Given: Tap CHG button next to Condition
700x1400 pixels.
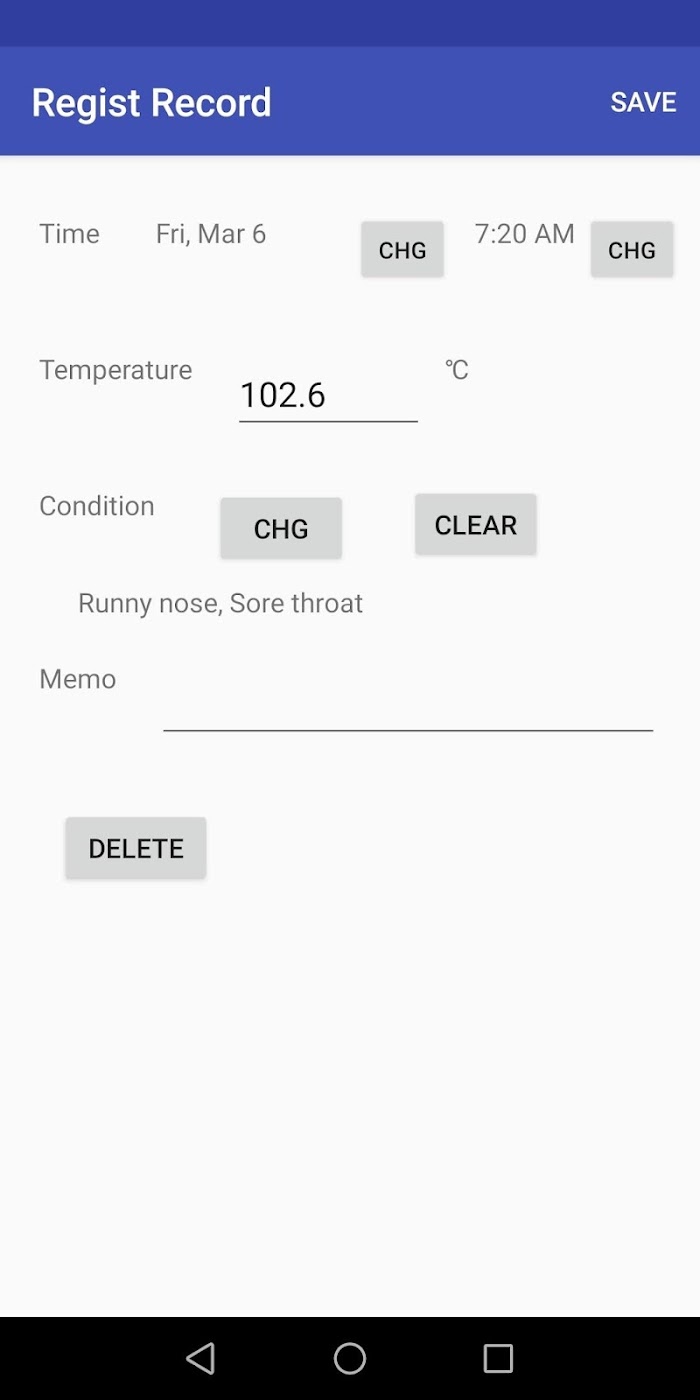Looking at the screenshot, I should 281,528.
